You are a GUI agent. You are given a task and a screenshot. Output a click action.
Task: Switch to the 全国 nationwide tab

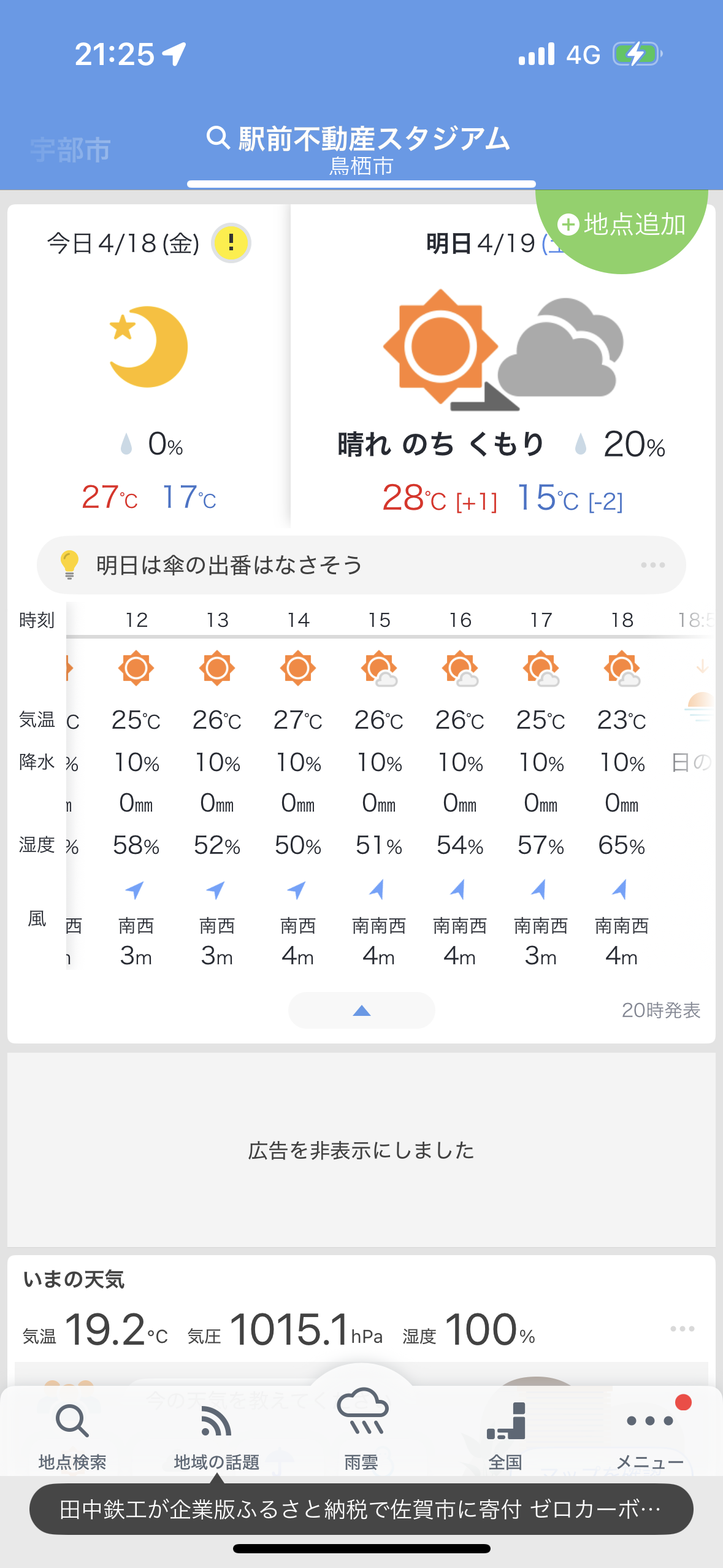coord(505,1437)
